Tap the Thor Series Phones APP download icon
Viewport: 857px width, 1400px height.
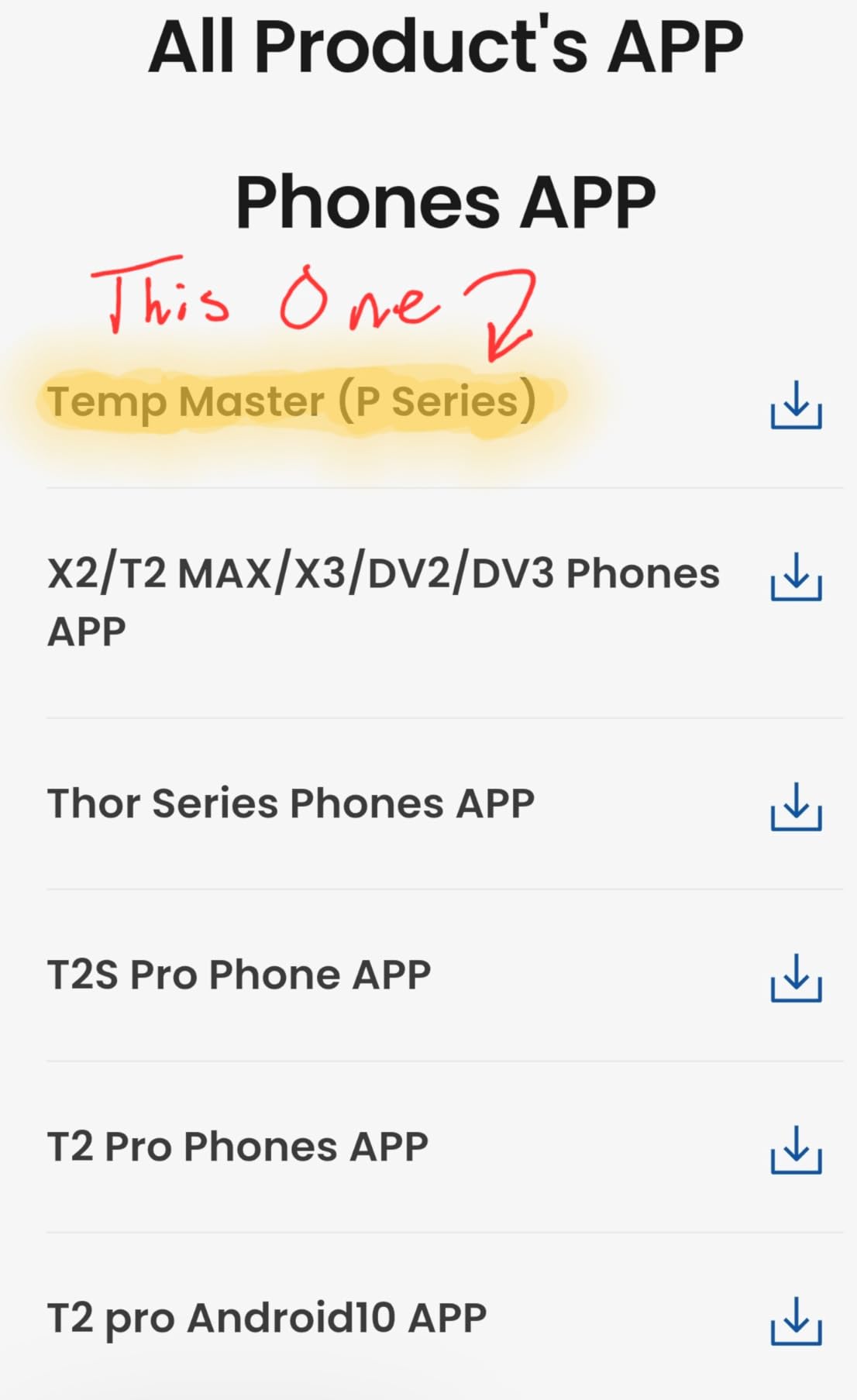click(796, 807)
